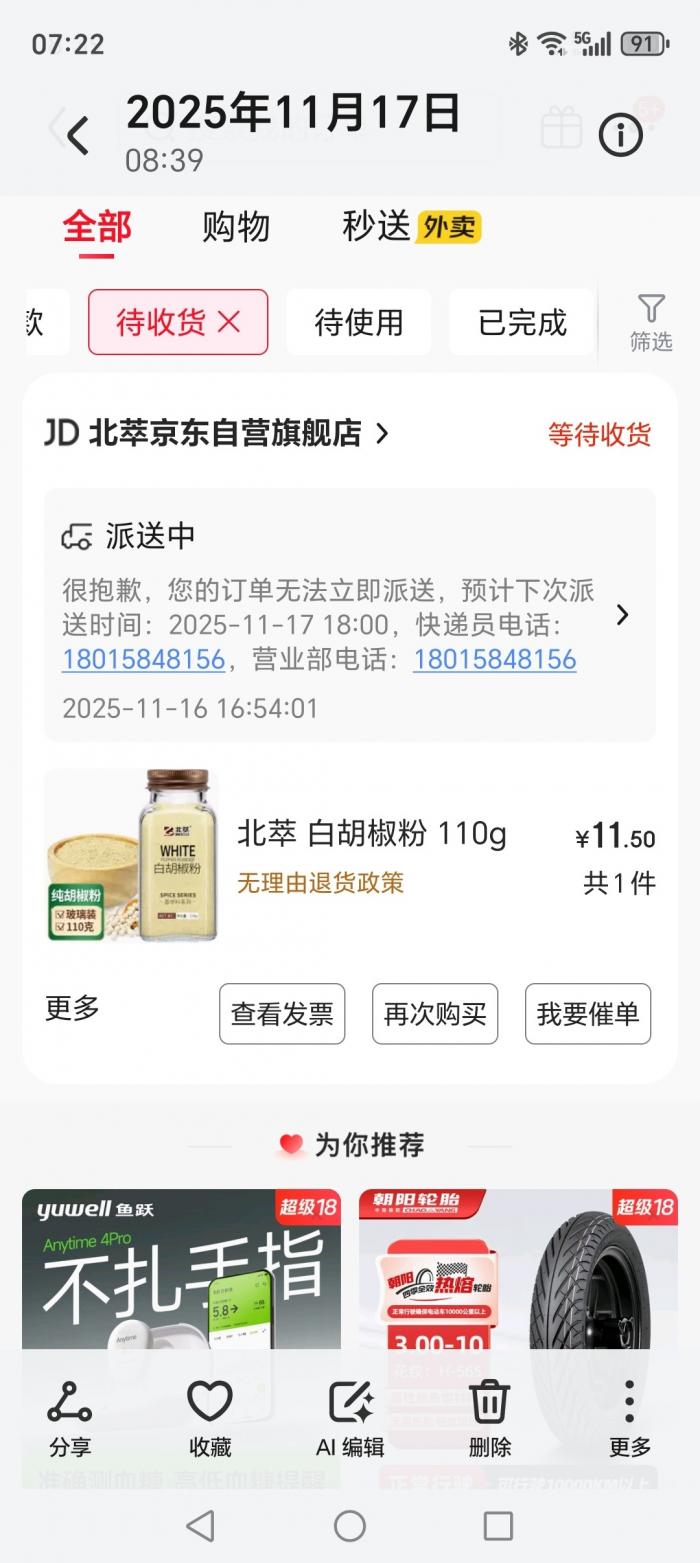Screen dimensions: 700x1563
Task: Open the system recent apps view
Action: 498,1525
